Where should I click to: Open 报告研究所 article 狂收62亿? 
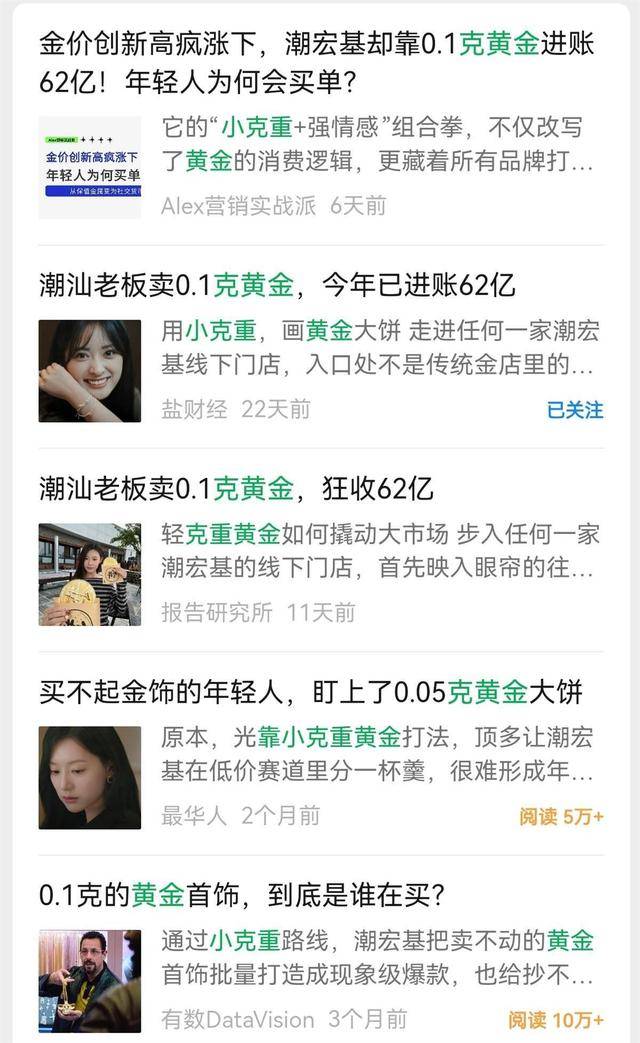[x=236, y=489]
